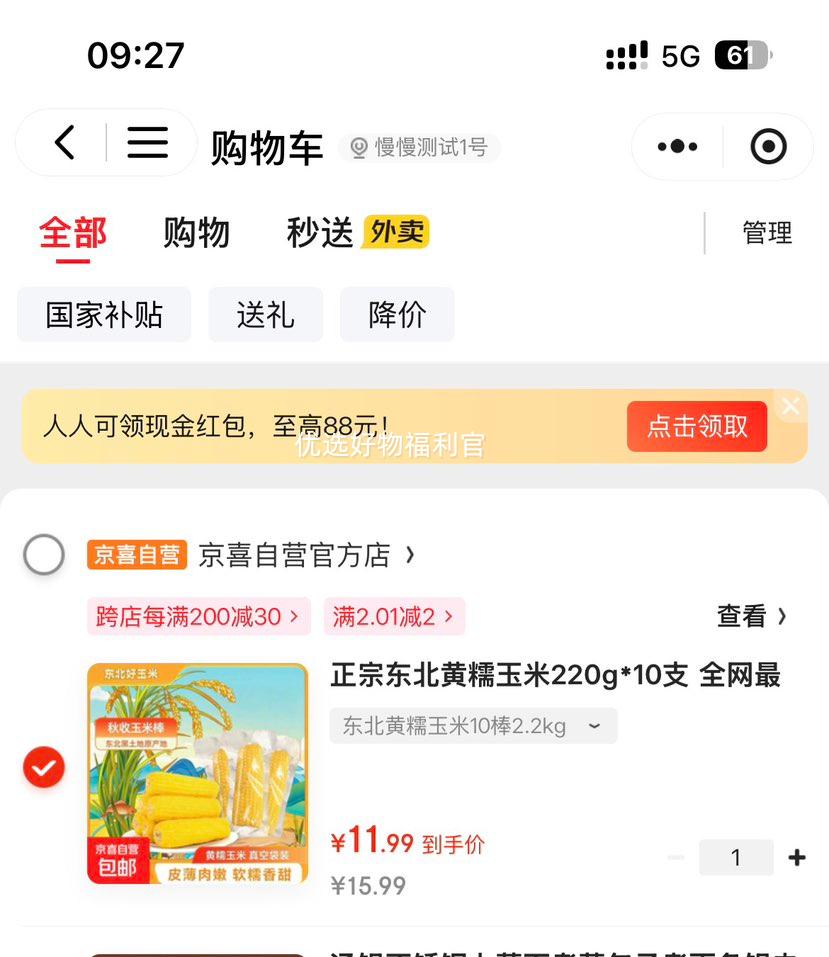Click the 点击领取 red packet button

click(697, 425)
